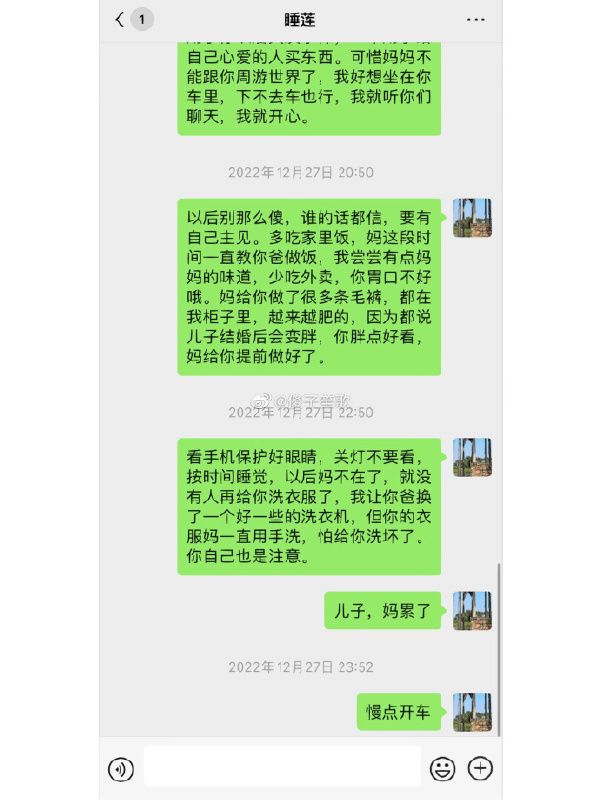Open the emoji sticker panel
This screenshot has width=600, height=800.
[x=442, y=768]
